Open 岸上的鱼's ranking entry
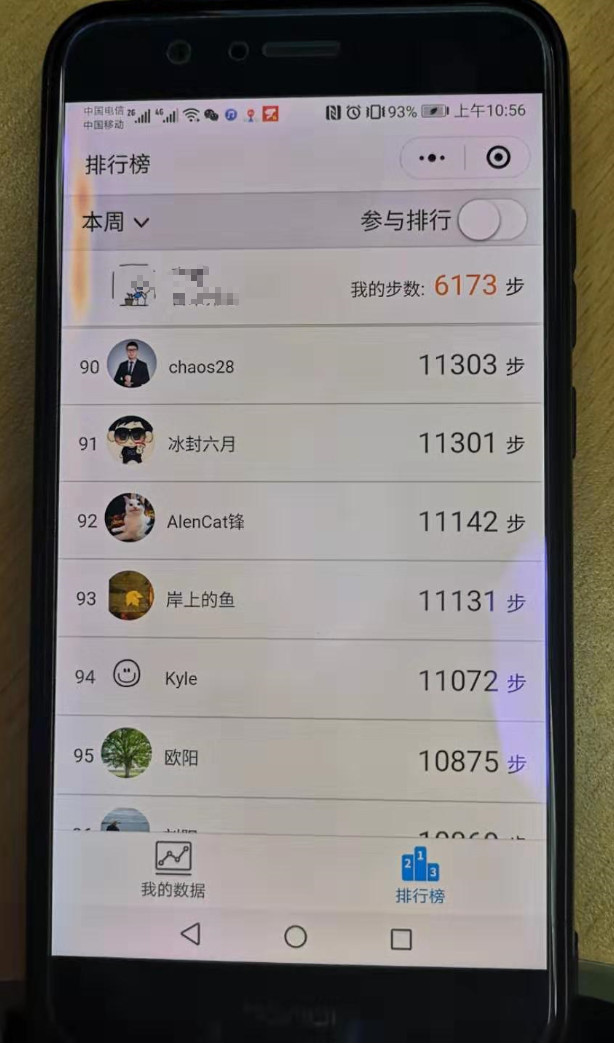The width and height of the screenshot is (614, 1044). pos(300,600)
